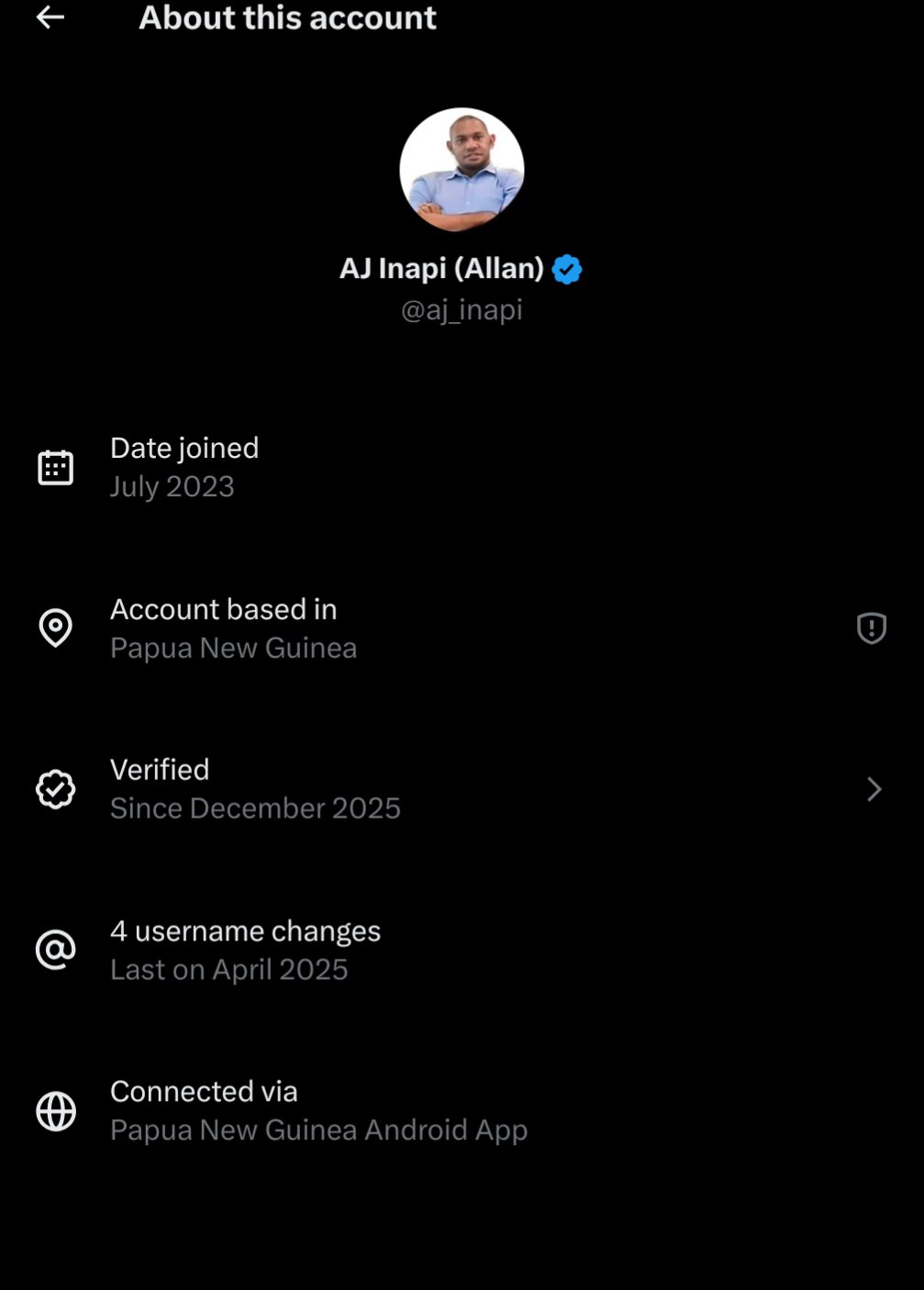View AJ Inapi's profile picture

[462, 169]
